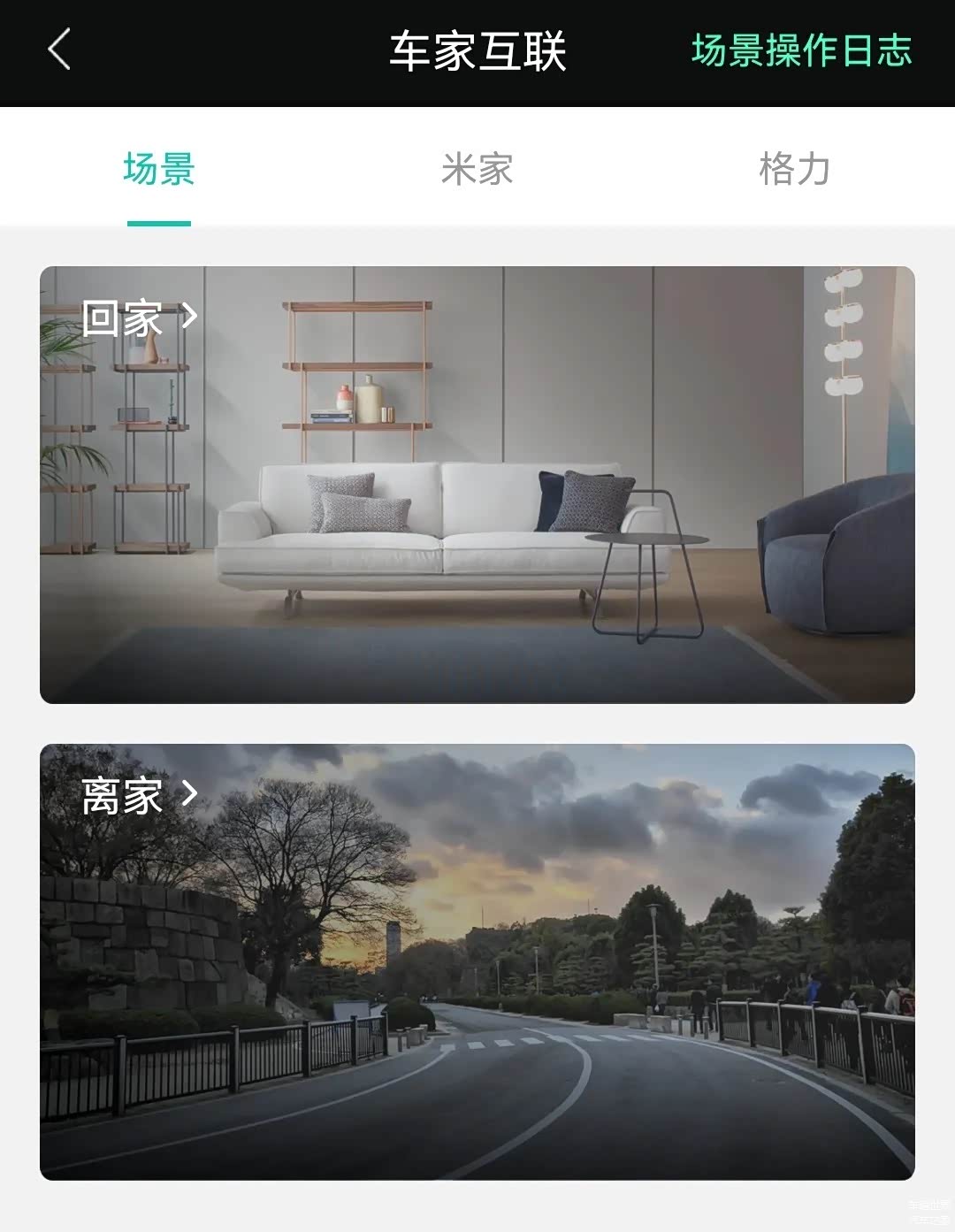
Task: Open 场景操作日志 scene operation log
Action: click(x=801, y=50)
